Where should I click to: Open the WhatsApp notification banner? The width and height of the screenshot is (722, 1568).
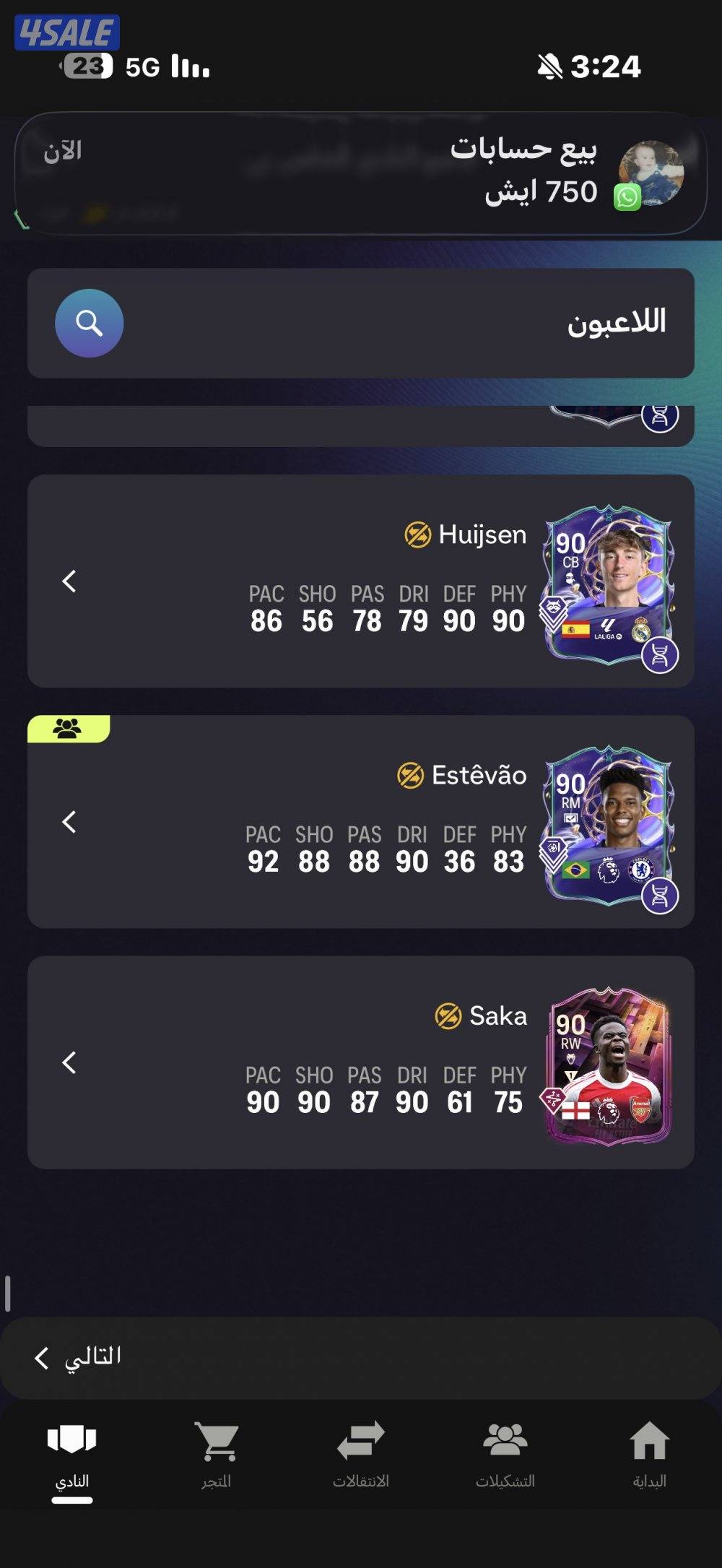pyautogui.click(x=360, y=173)
